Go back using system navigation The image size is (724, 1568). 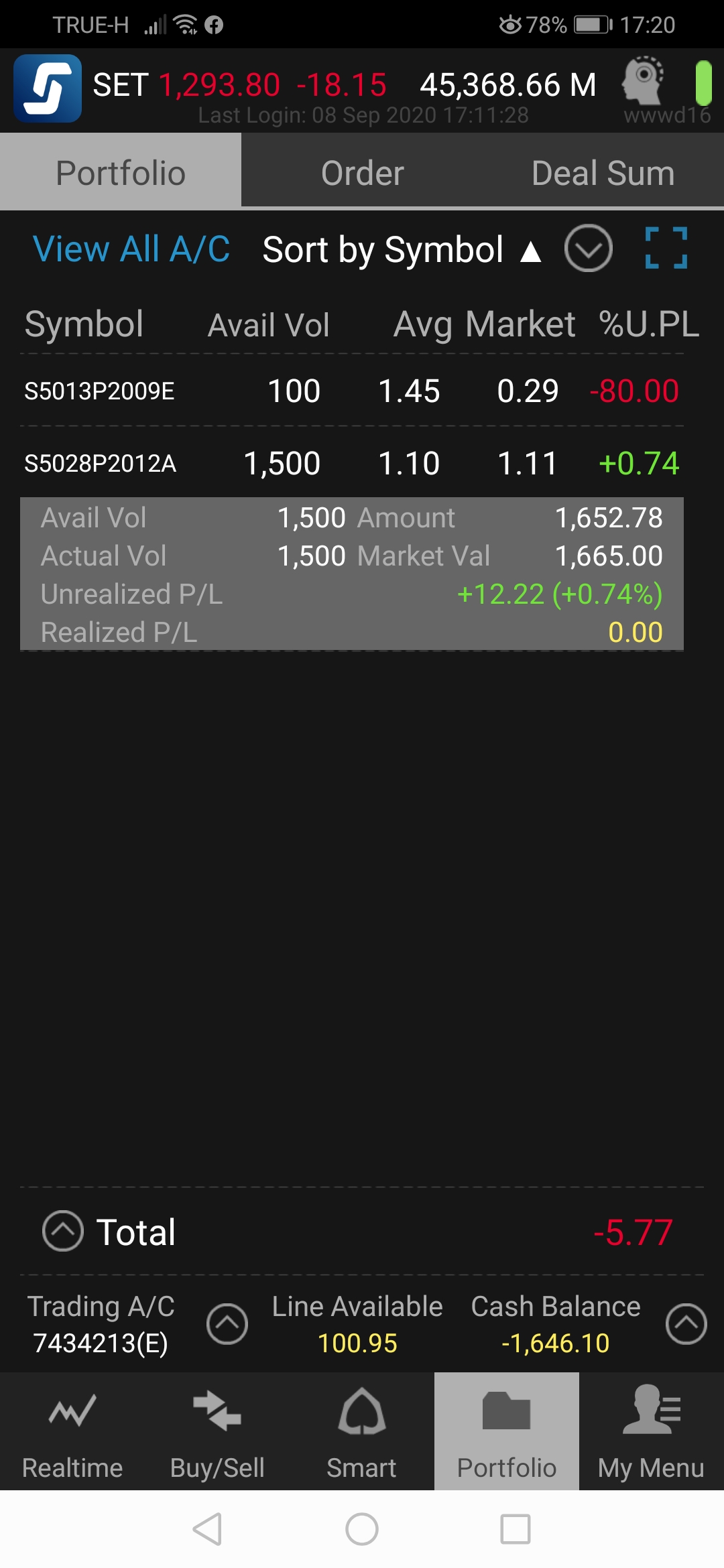pyautogui.click(x=207, y=1529)
